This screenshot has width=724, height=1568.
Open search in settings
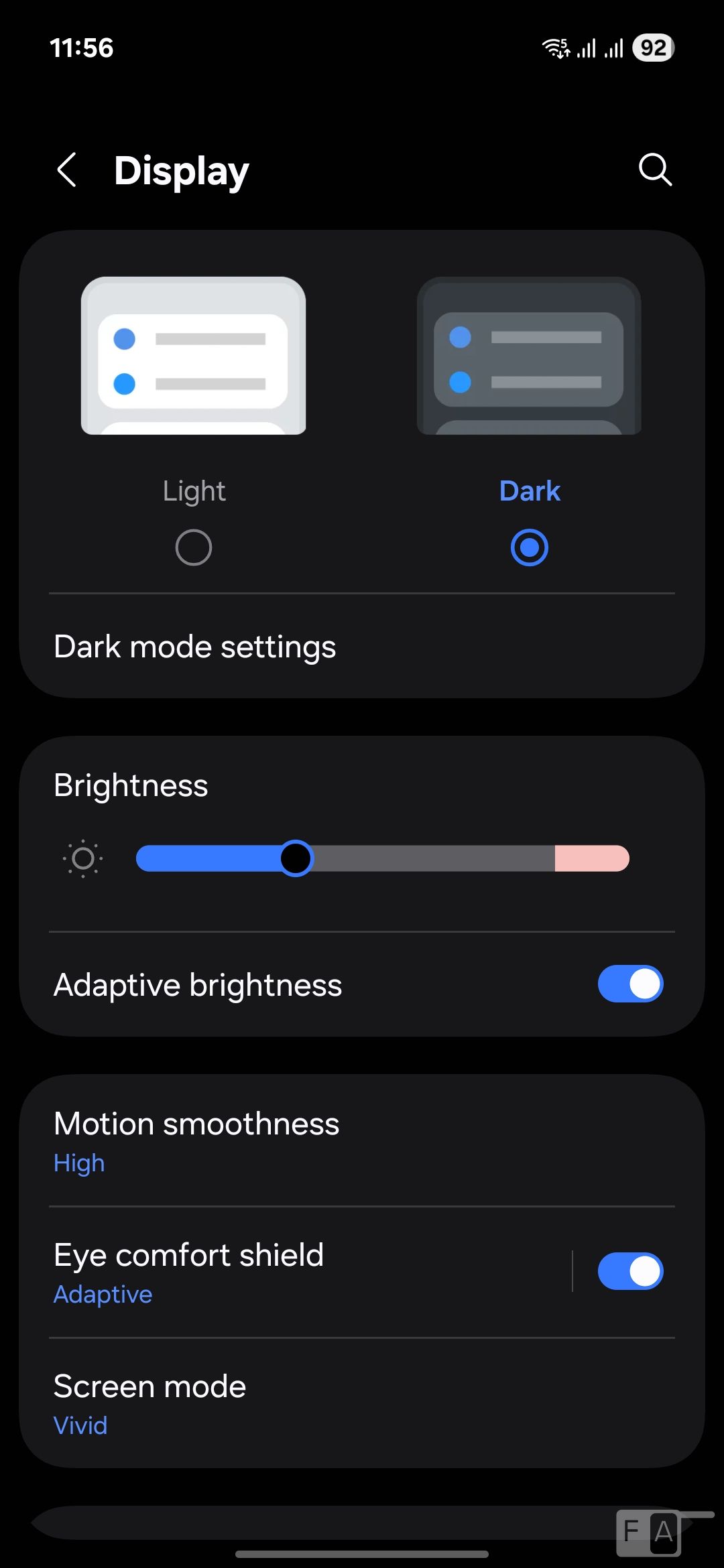654,170
